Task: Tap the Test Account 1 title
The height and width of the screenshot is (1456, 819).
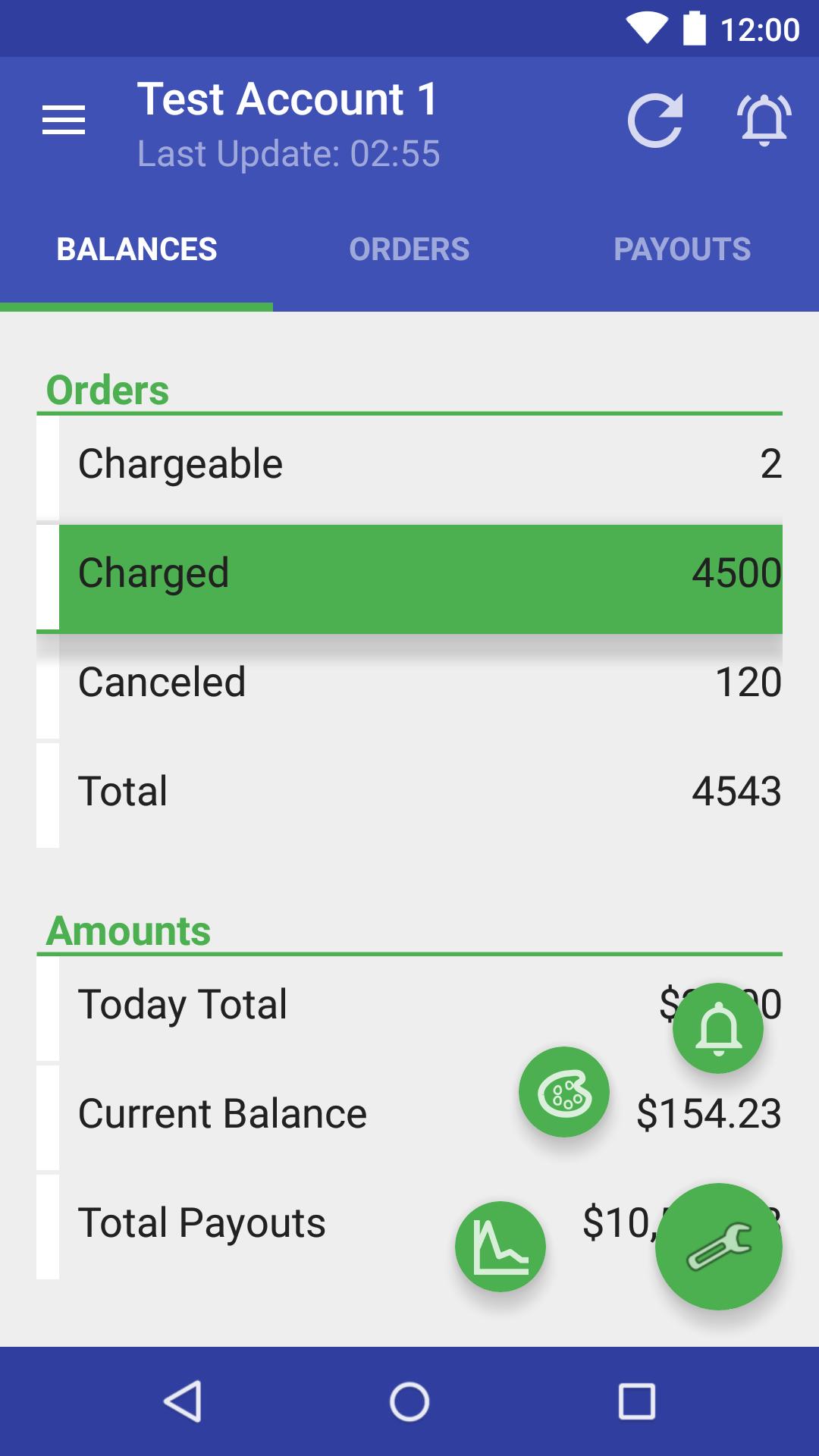Action: 288,97
